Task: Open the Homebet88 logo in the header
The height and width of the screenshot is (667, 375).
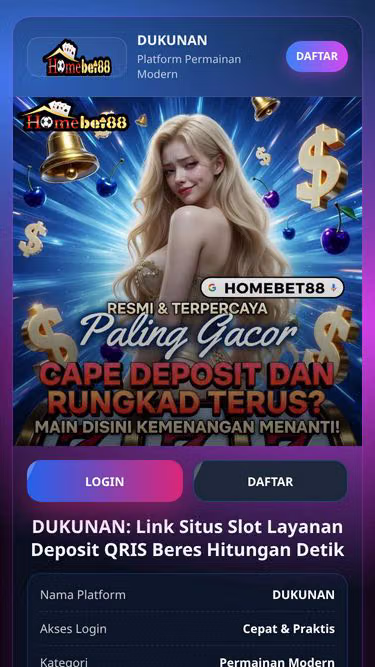Action: point(77,57)
